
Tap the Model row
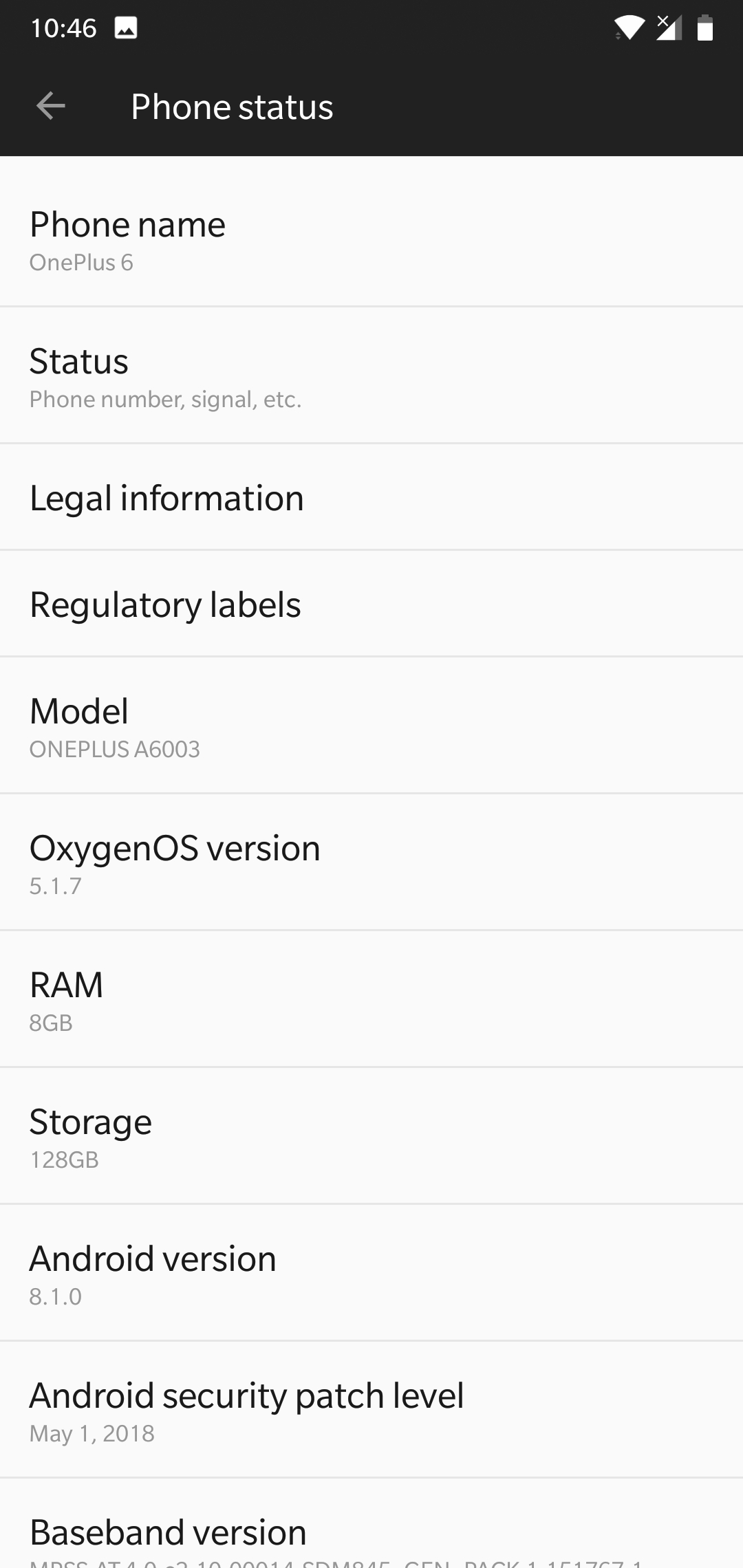371,726
